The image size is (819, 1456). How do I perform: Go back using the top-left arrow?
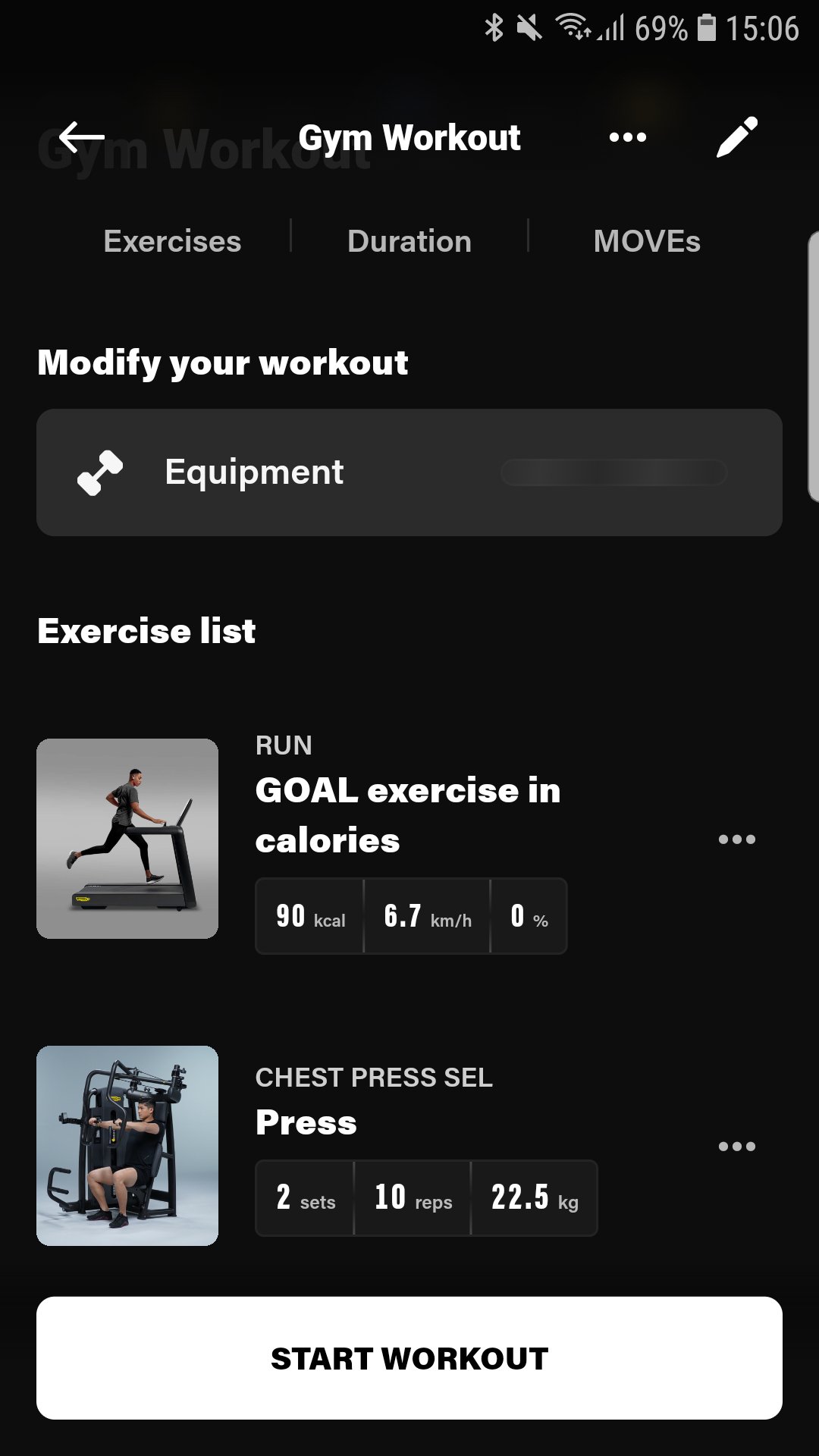pyautogui.click(x=82, y=137)
